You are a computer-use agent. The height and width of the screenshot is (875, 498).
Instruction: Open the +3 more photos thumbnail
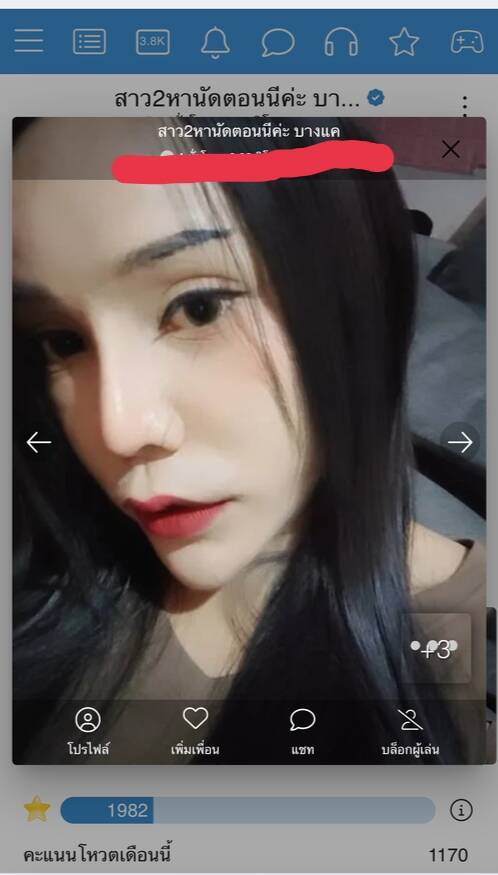(x=437, y=649)
